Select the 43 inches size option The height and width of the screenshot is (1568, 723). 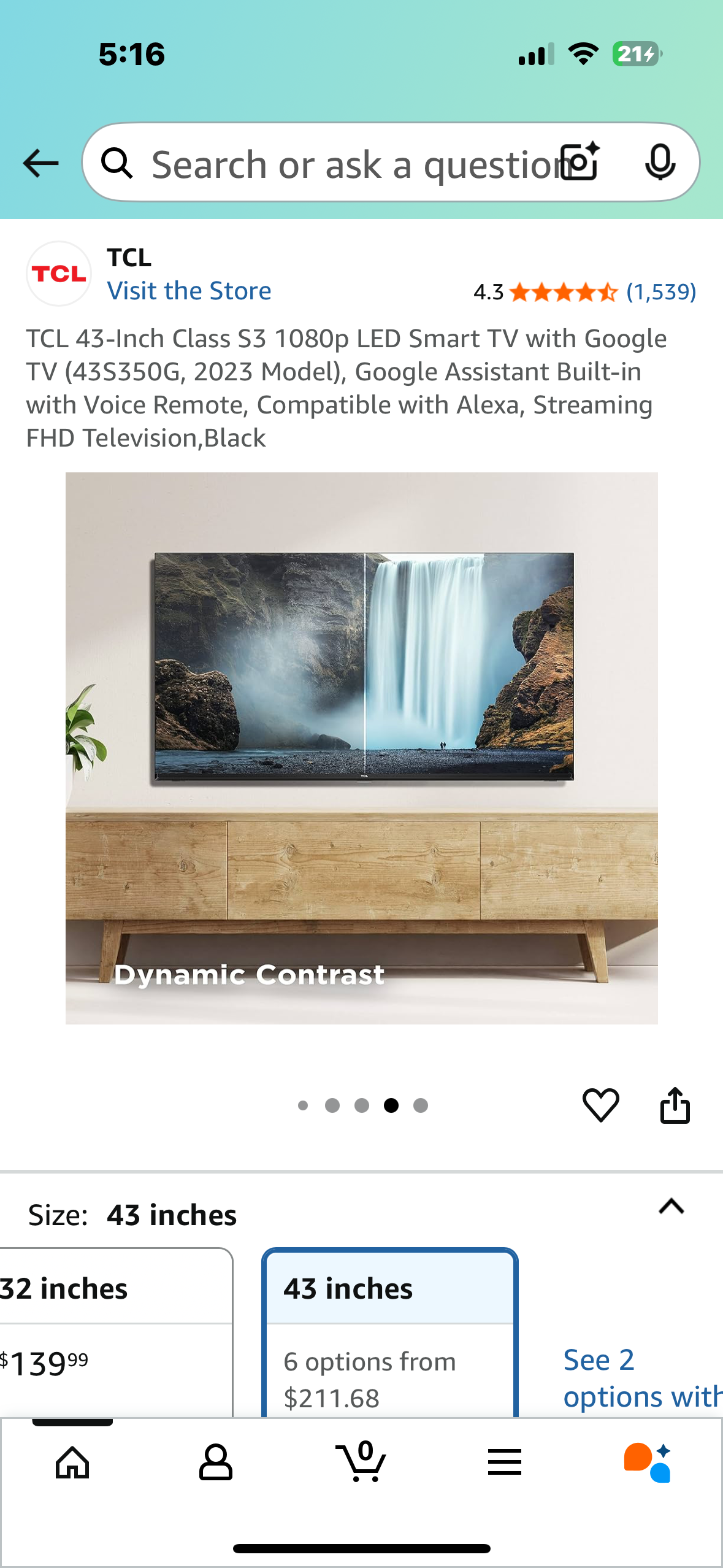[x=390, y=1331]
